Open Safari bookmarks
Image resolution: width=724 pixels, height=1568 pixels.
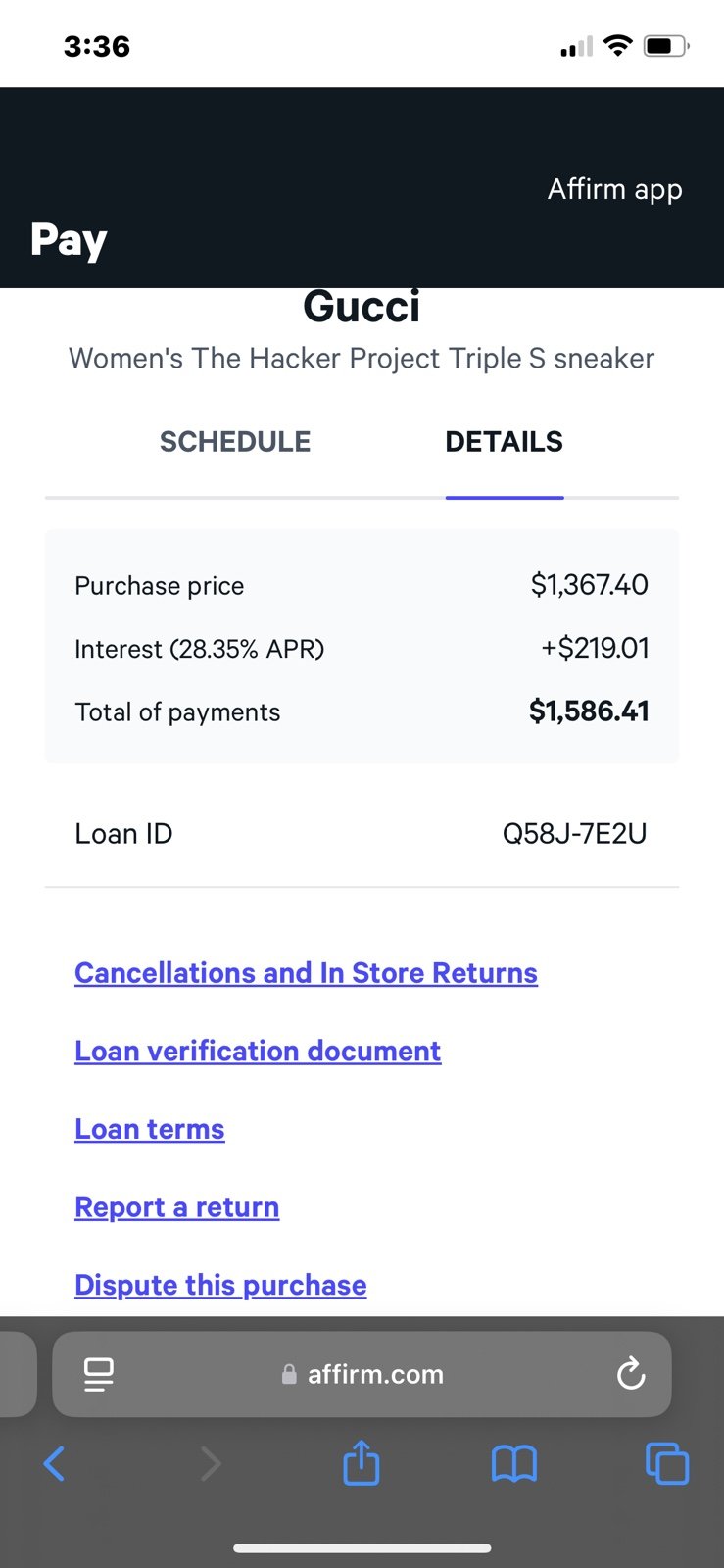tap(514, 1464)
